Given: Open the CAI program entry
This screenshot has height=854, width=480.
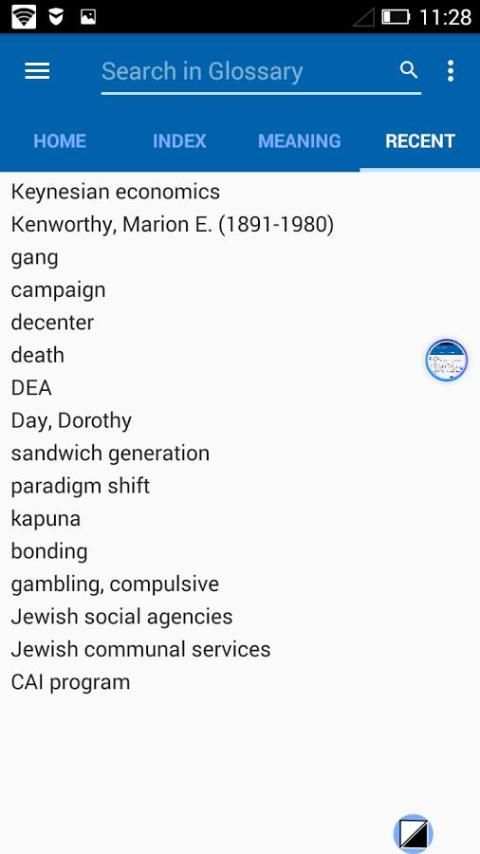Looking at the screenshot, I should pyautogui.click(x=70, y=682).
